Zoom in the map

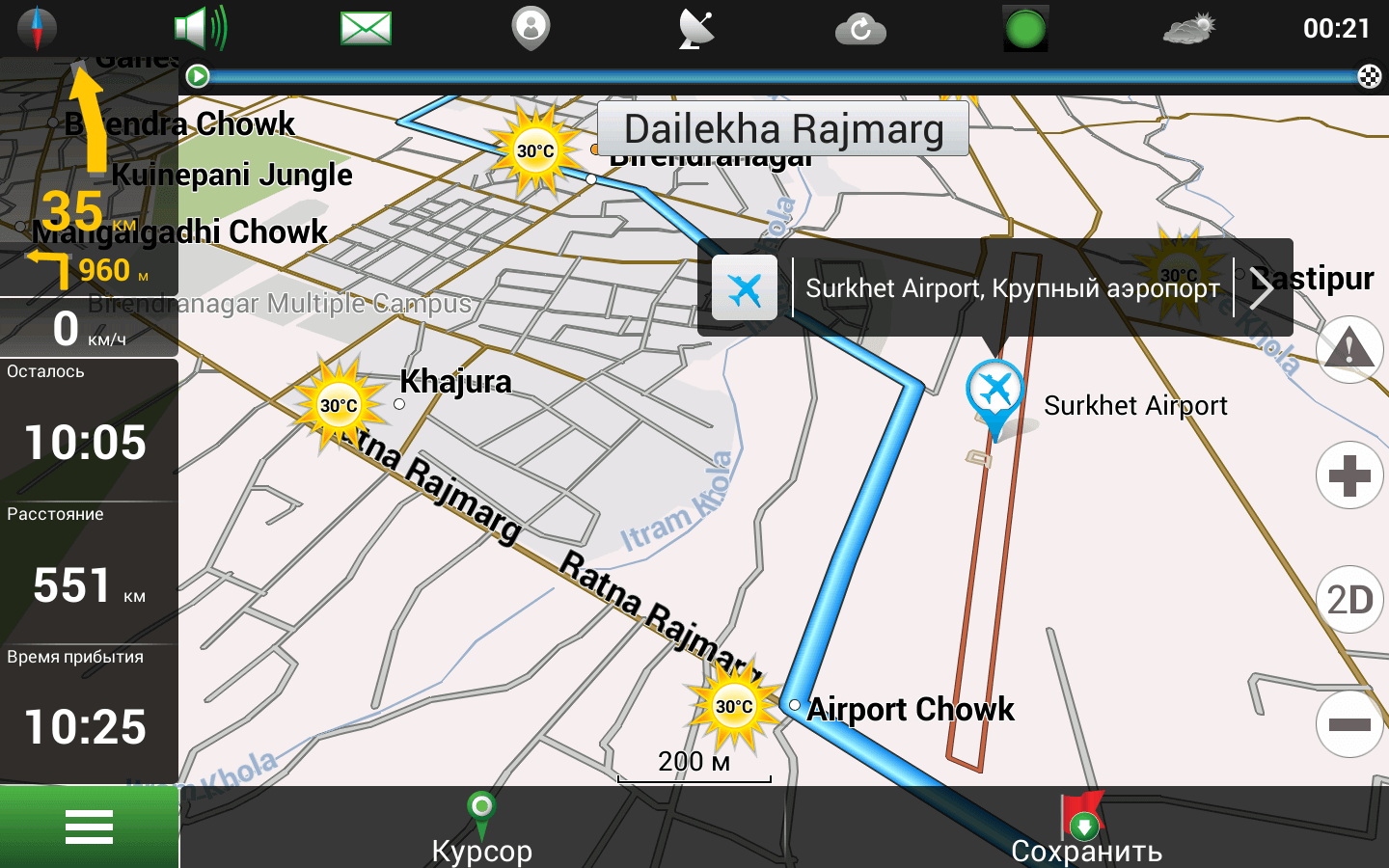coord(1349,475)
